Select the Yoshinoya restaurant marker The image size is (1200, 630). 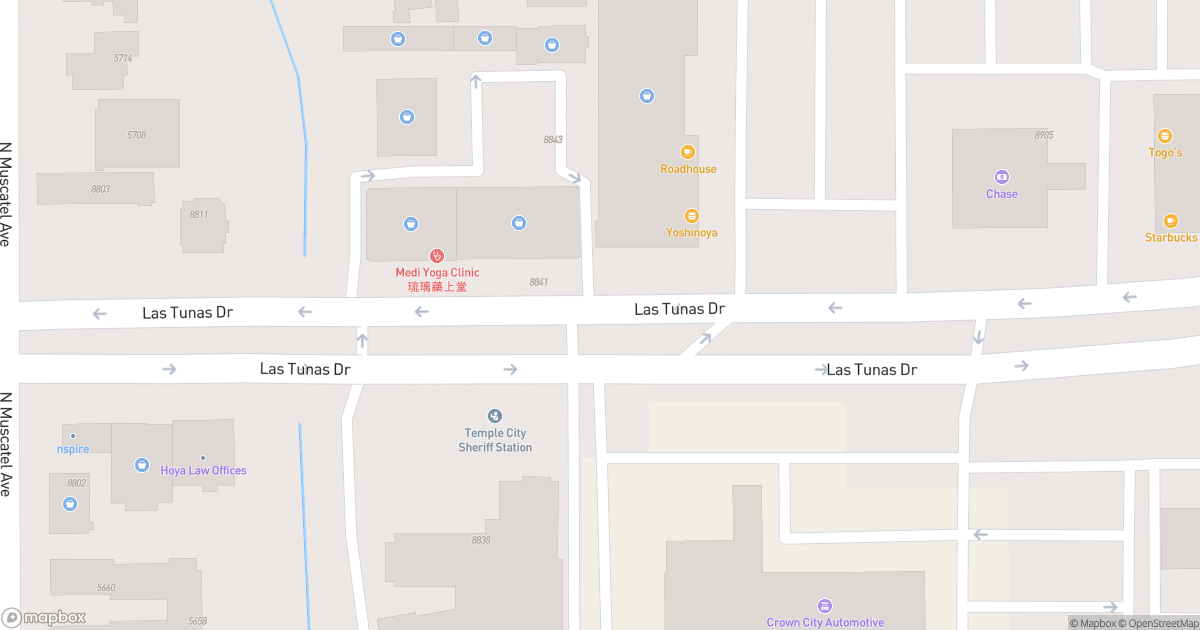click(691, 216)
